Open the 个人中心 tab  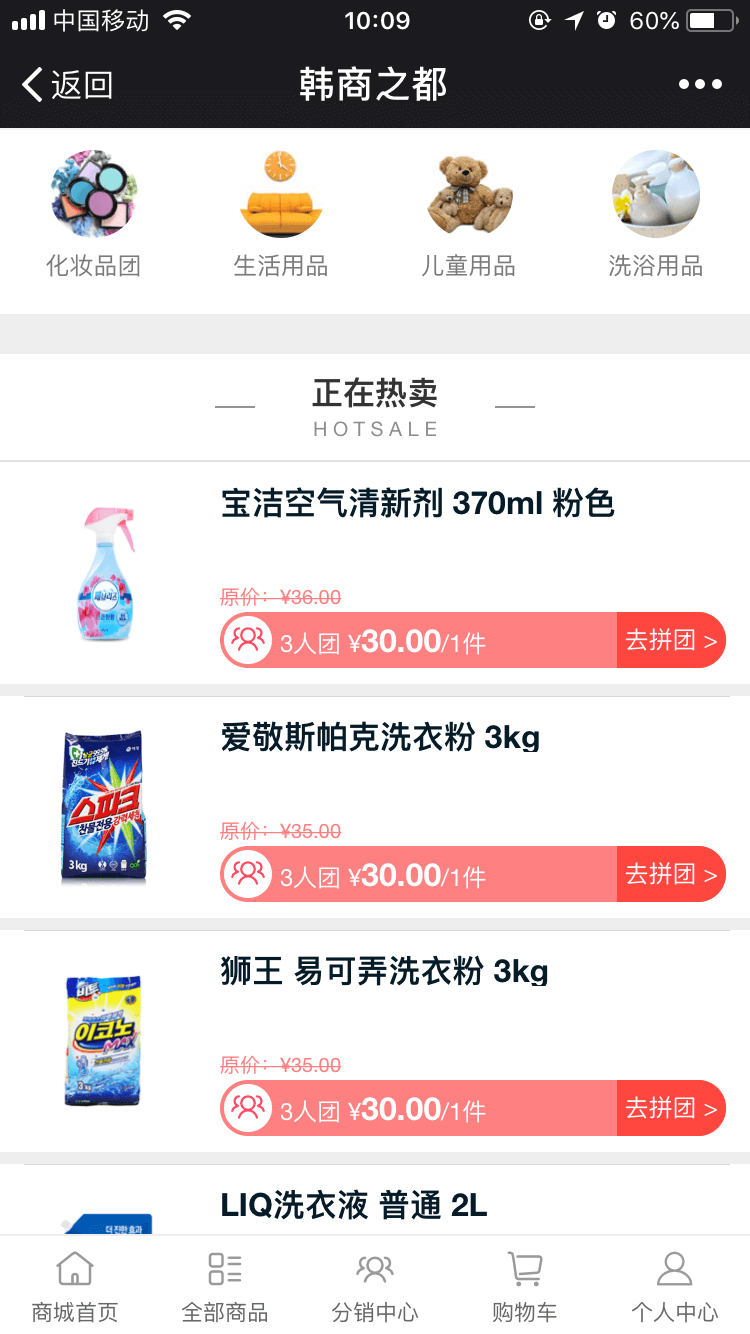[674, 1286]
